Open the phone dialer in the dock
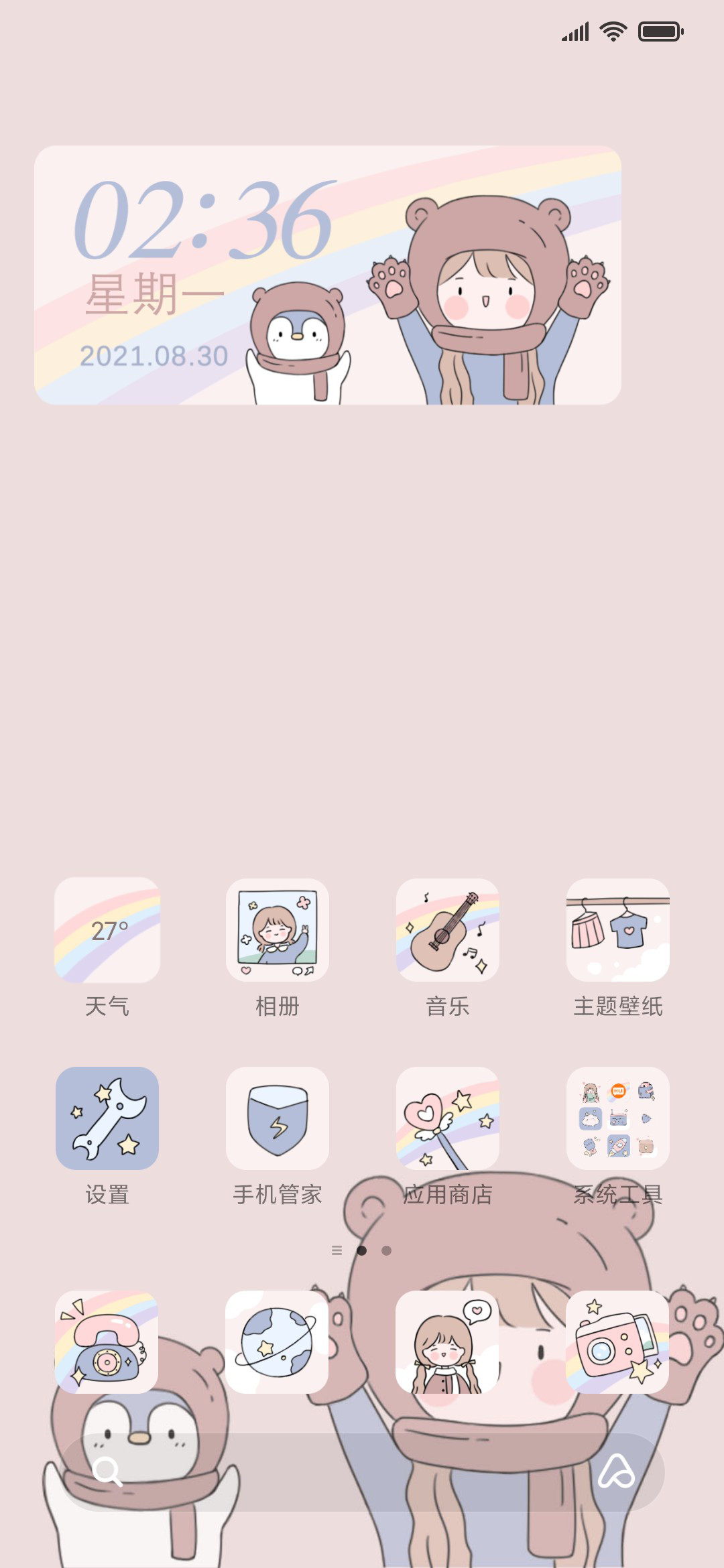Screen dimensions: 724x1568 [107, 1342]
